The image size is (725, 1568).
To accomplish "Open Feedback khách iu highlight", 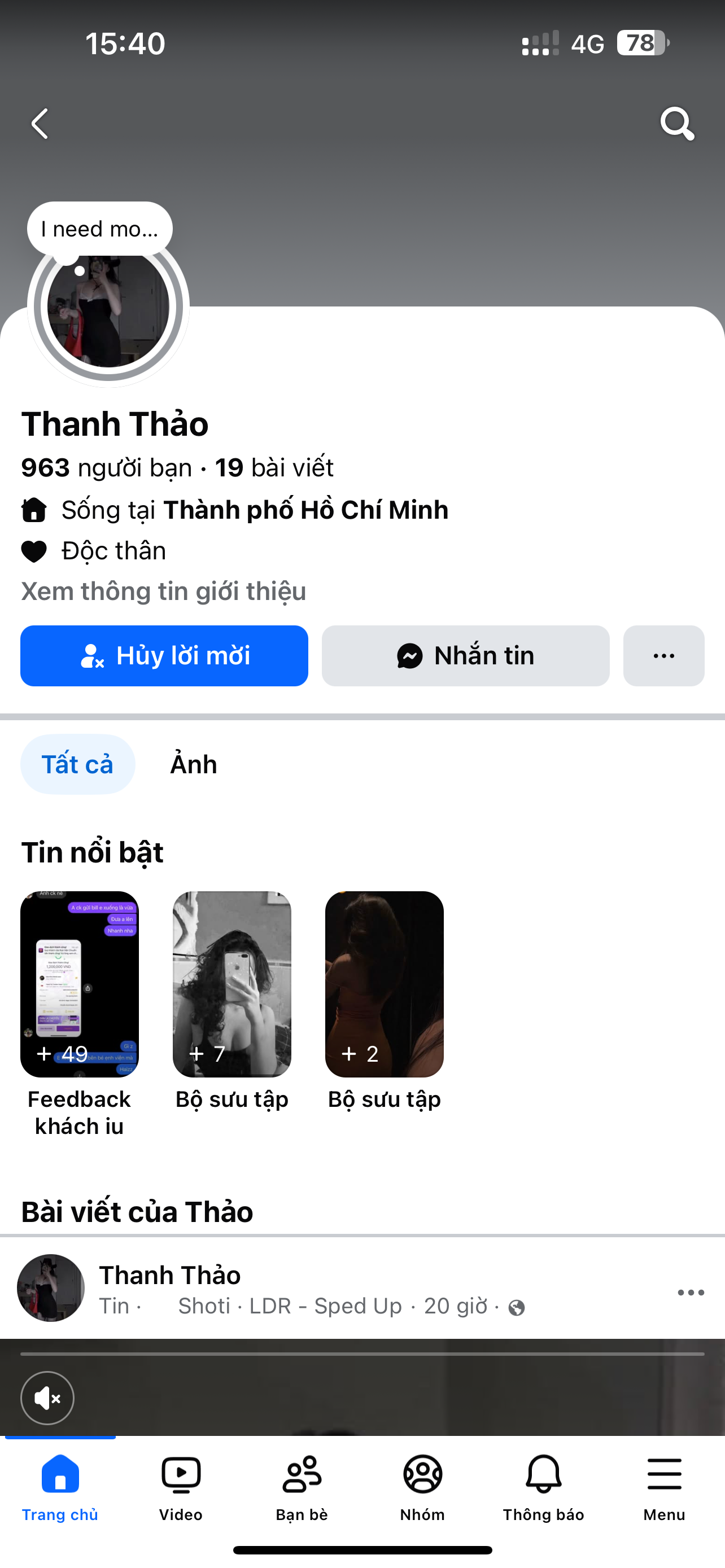I will [79, 984].
